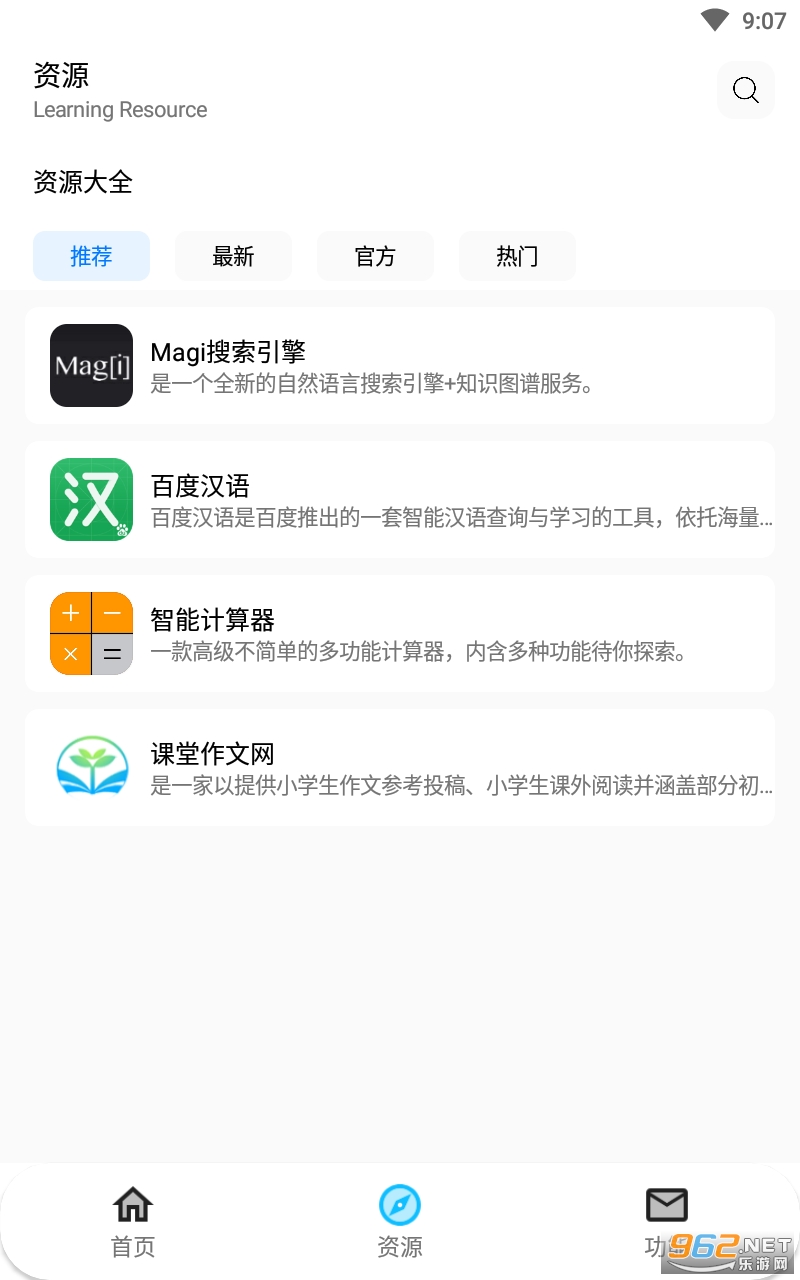Go to the 首页 tab
800x1280 pixels.
[x=133, y=1221]
